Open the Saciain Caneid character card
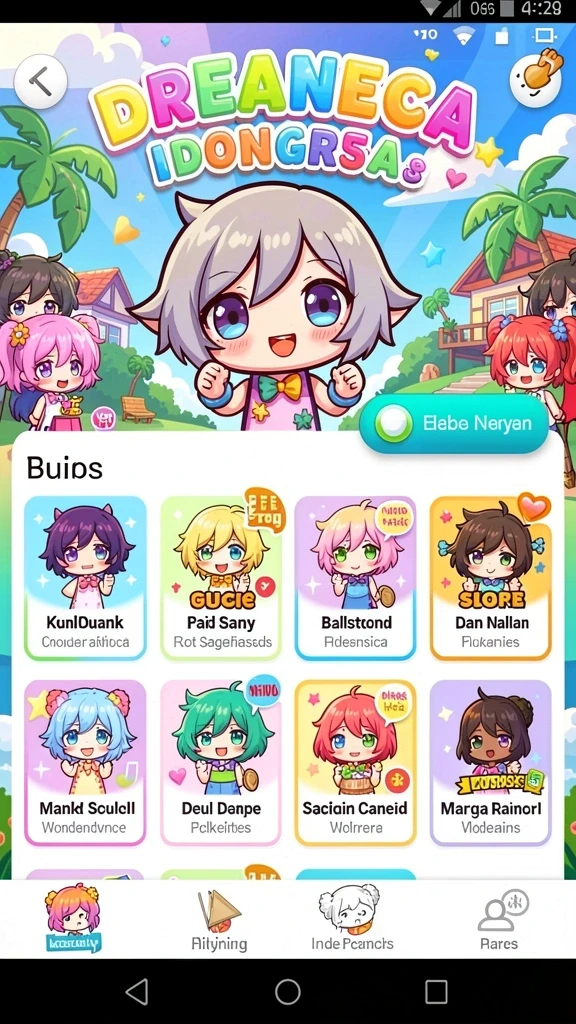The height and width of the screenshot is (1024, 576). 356,762
